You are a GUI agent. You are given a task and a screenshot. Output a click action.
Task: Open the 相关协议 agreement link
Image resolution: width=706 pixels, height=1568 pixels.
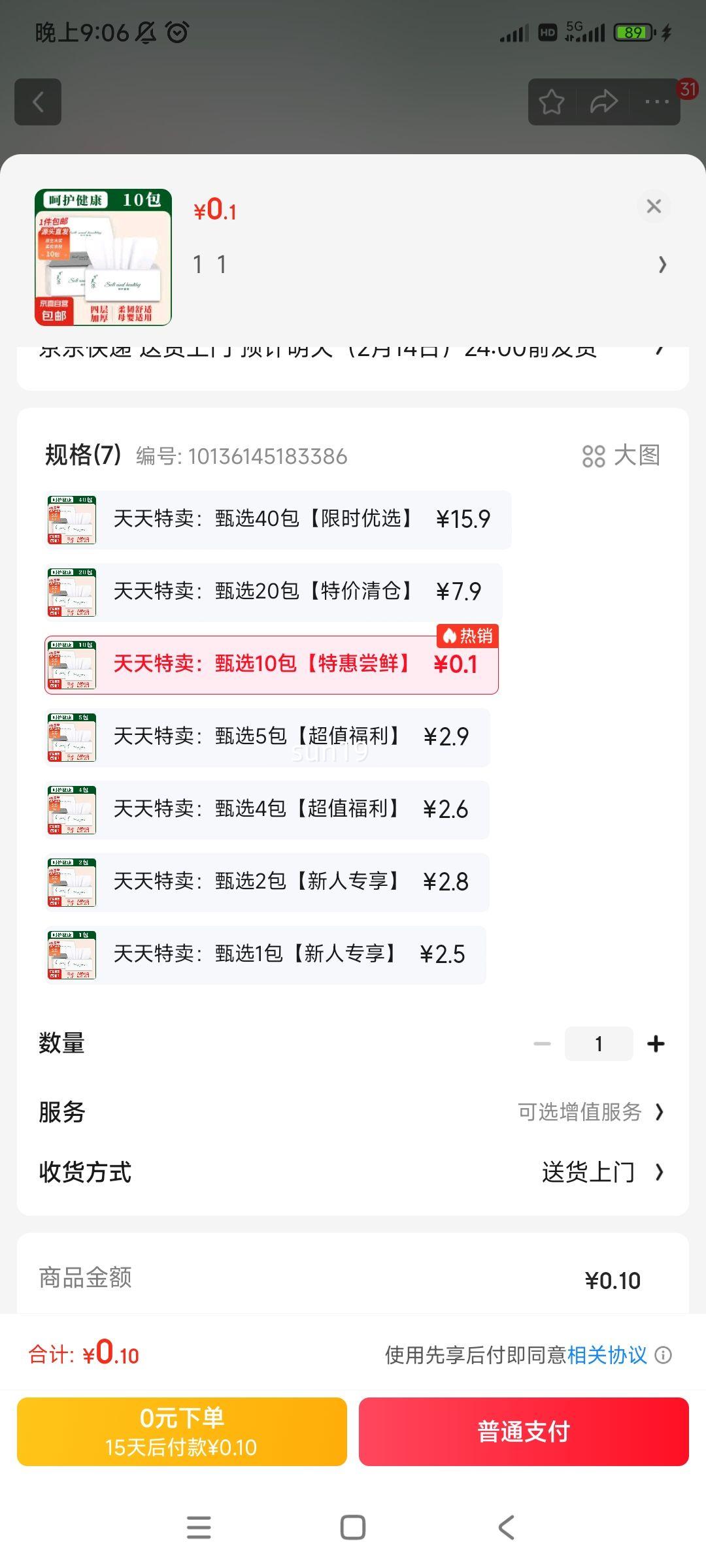click(x=607, y=1355)
